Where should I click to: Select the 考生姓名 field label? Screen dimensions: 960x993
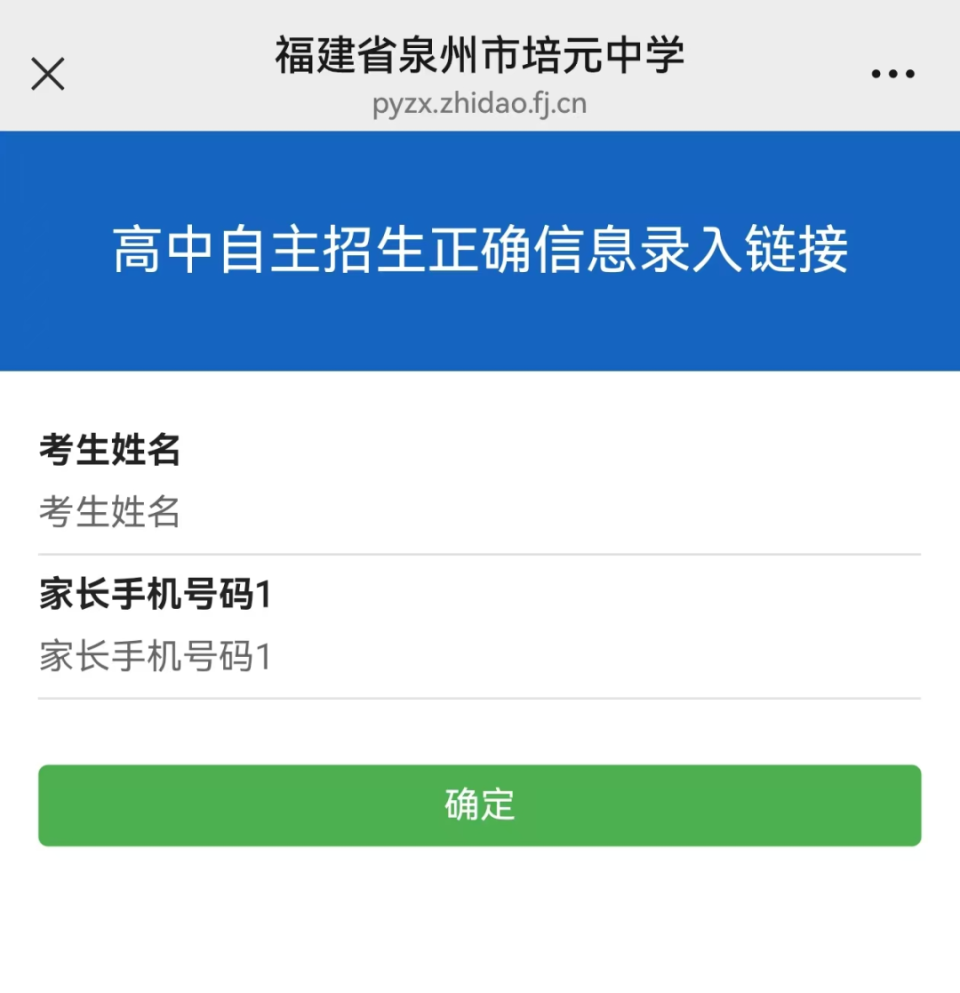(x=110, y=451)
